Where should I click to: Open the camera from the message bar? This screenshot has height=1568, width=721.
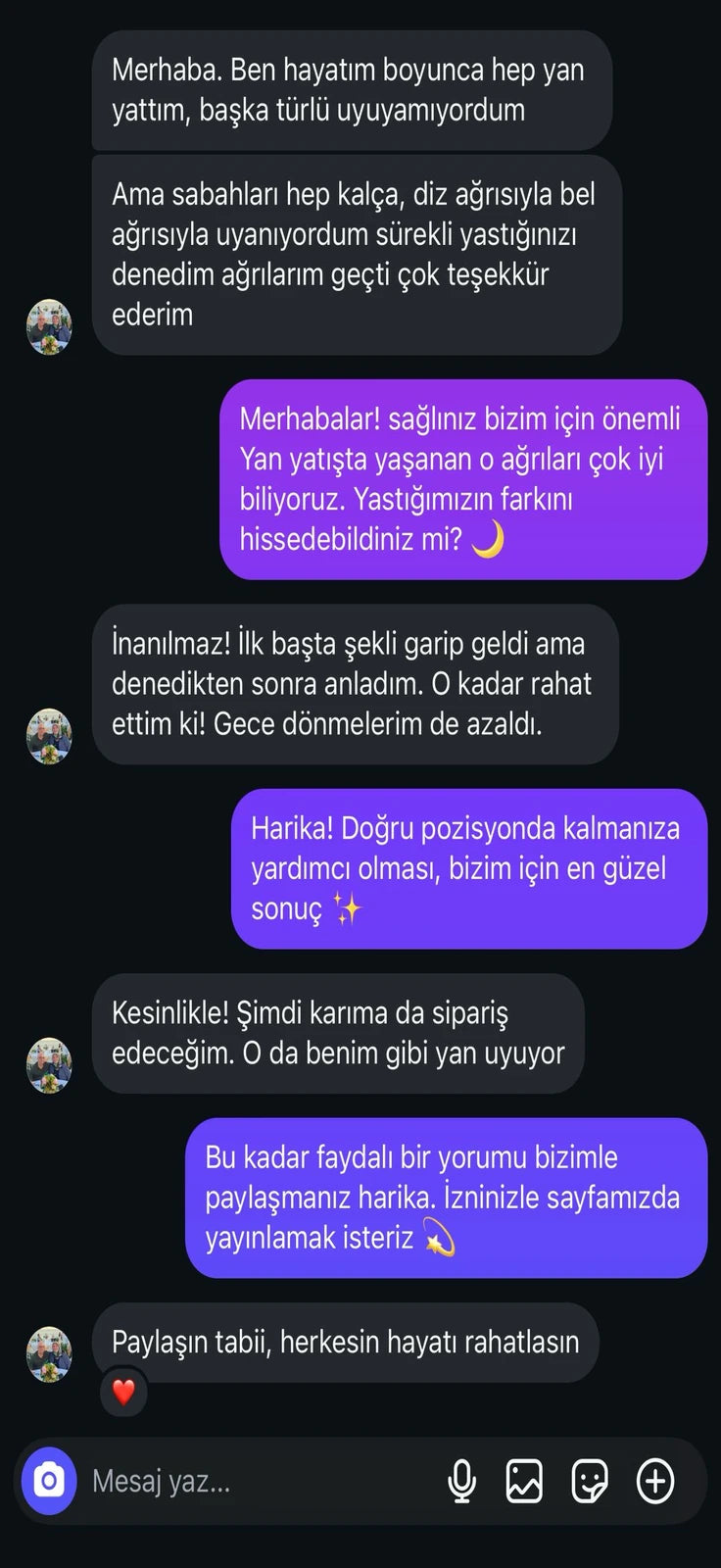[49, 1480]
